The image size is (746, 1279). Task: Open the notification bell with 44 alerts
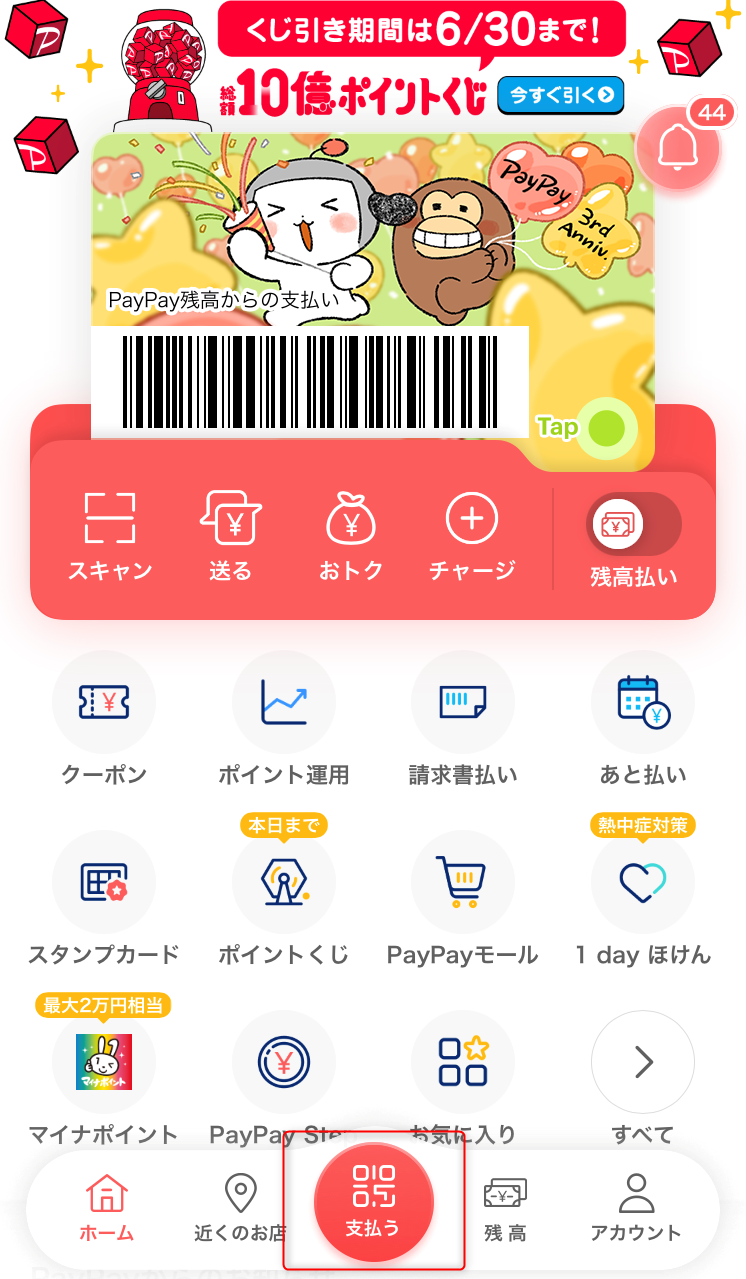pos(678,146)
